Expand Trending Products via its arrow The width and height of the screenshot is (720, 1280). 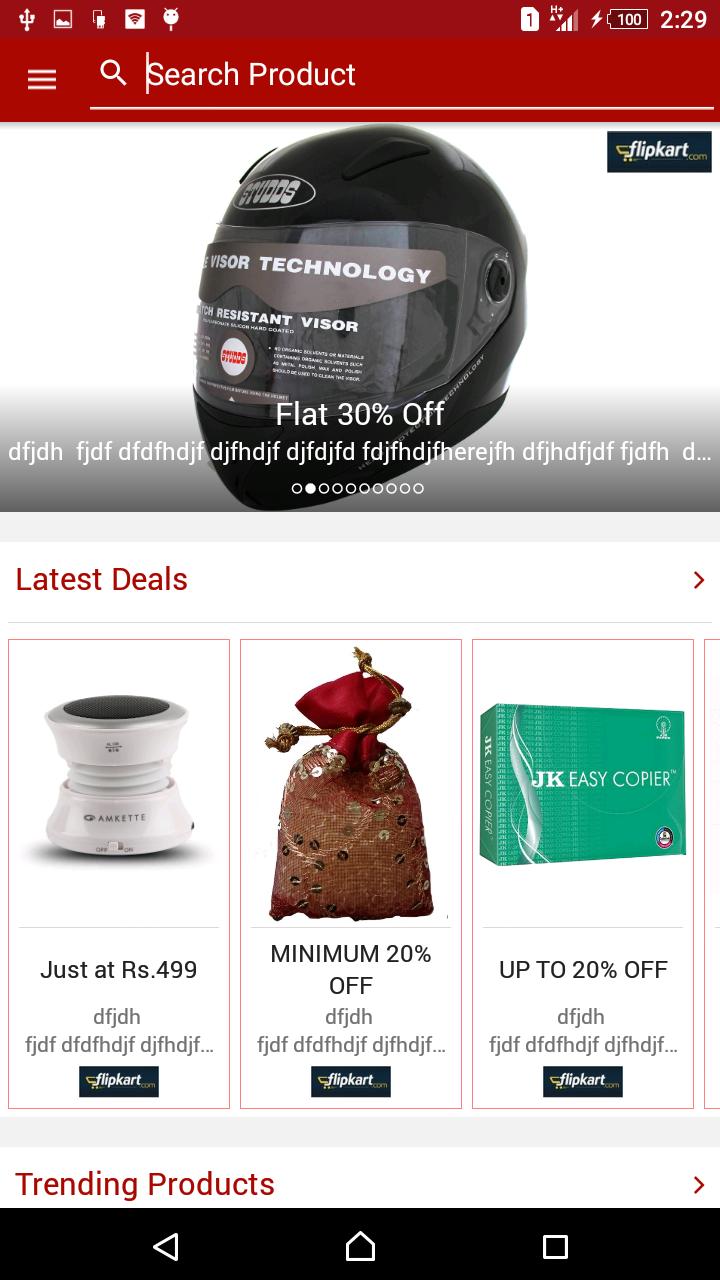[698, 1185]
